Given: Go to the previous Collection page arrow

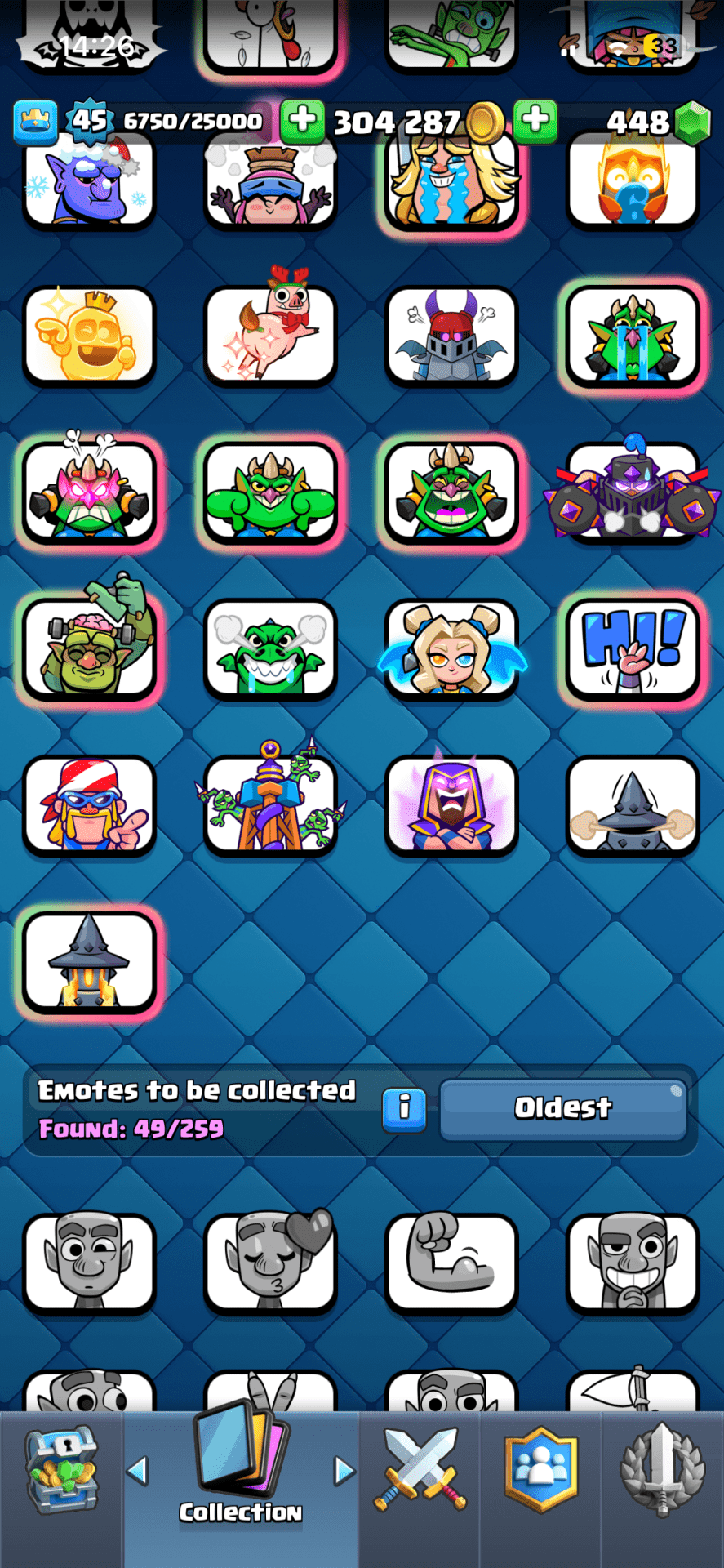Looking at the screenshot, I should (x=137, y=1471).
